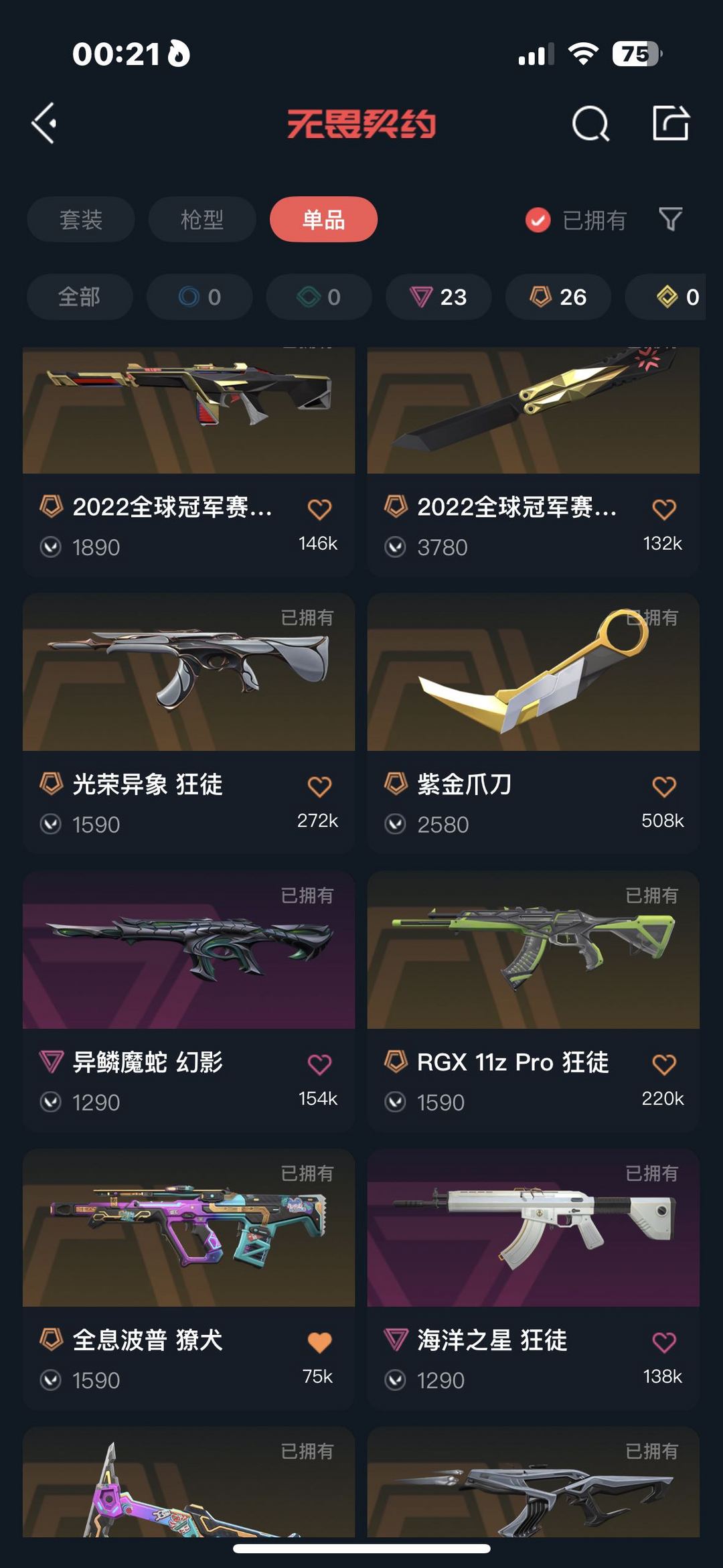Go back using the top-left arrow
Viewport: 723px width, 1568px height.
click(x=44, y=123)
